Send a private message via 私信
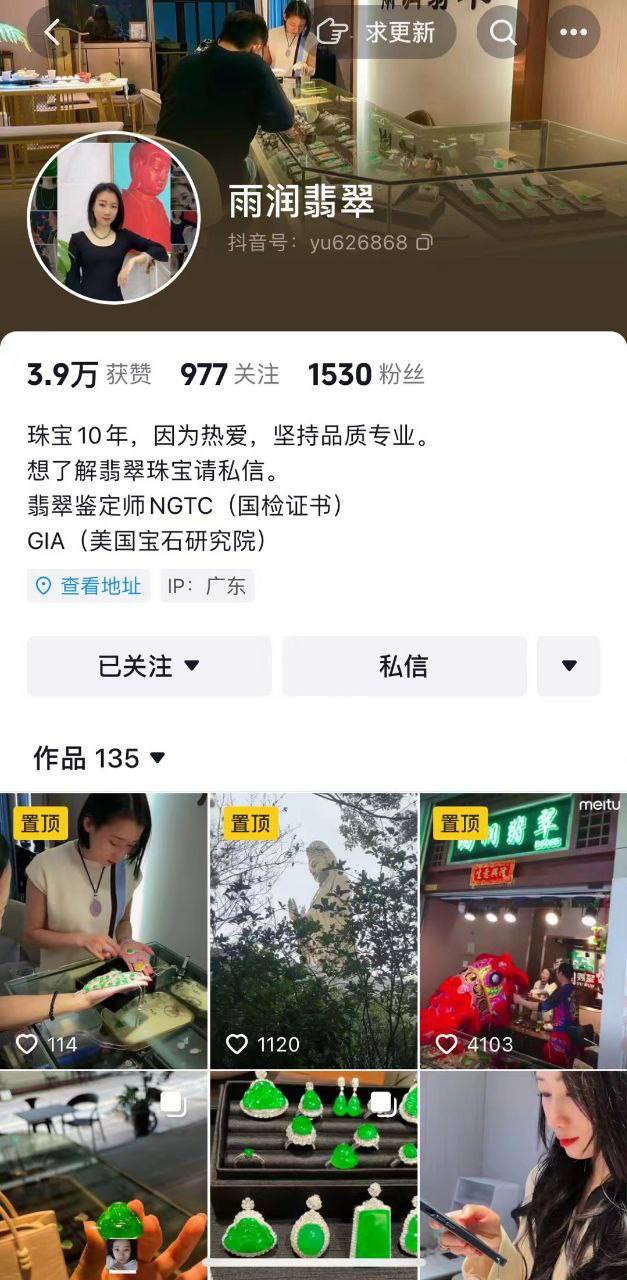Screen dimensions: 627x1280 [x=404, y=666]
